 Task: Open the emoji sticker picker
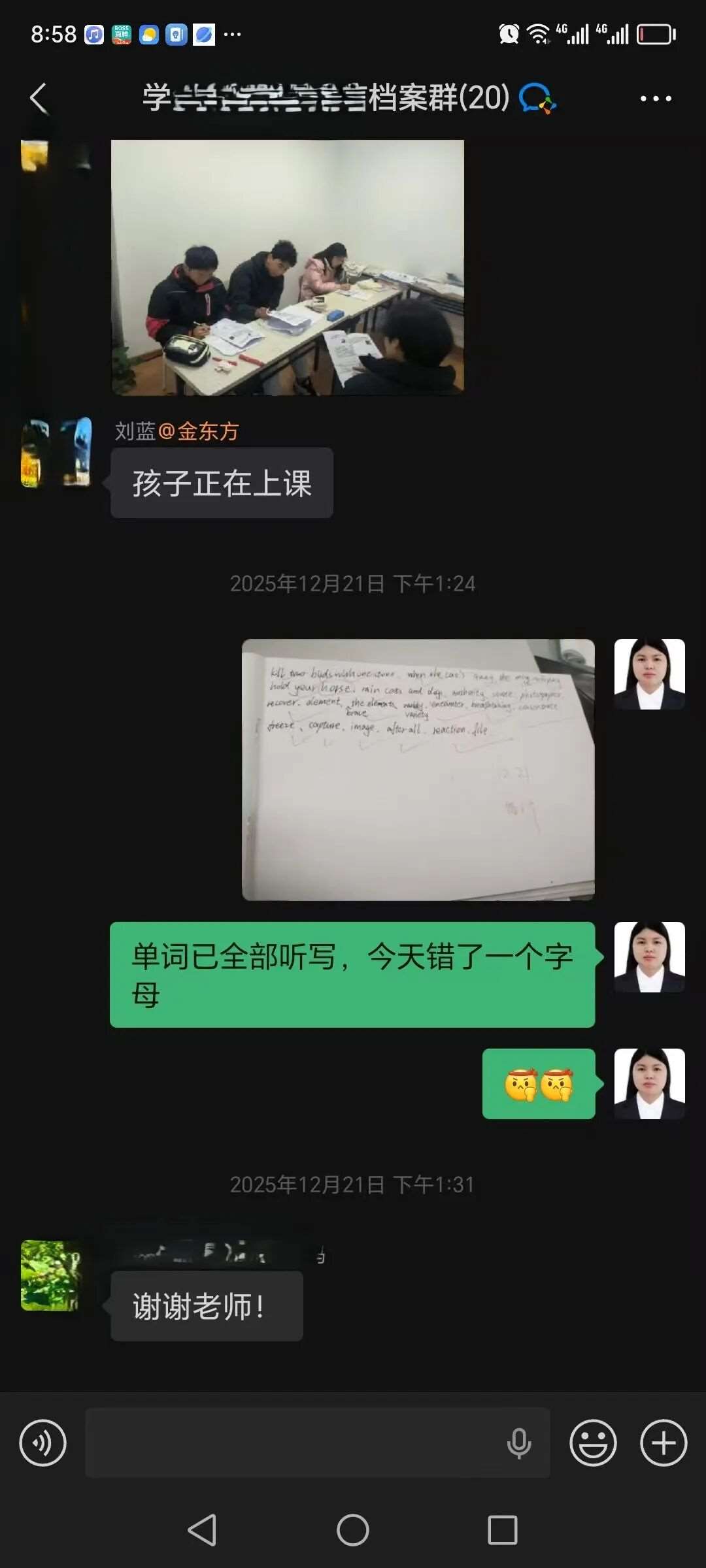click(x=593, y=1443)
